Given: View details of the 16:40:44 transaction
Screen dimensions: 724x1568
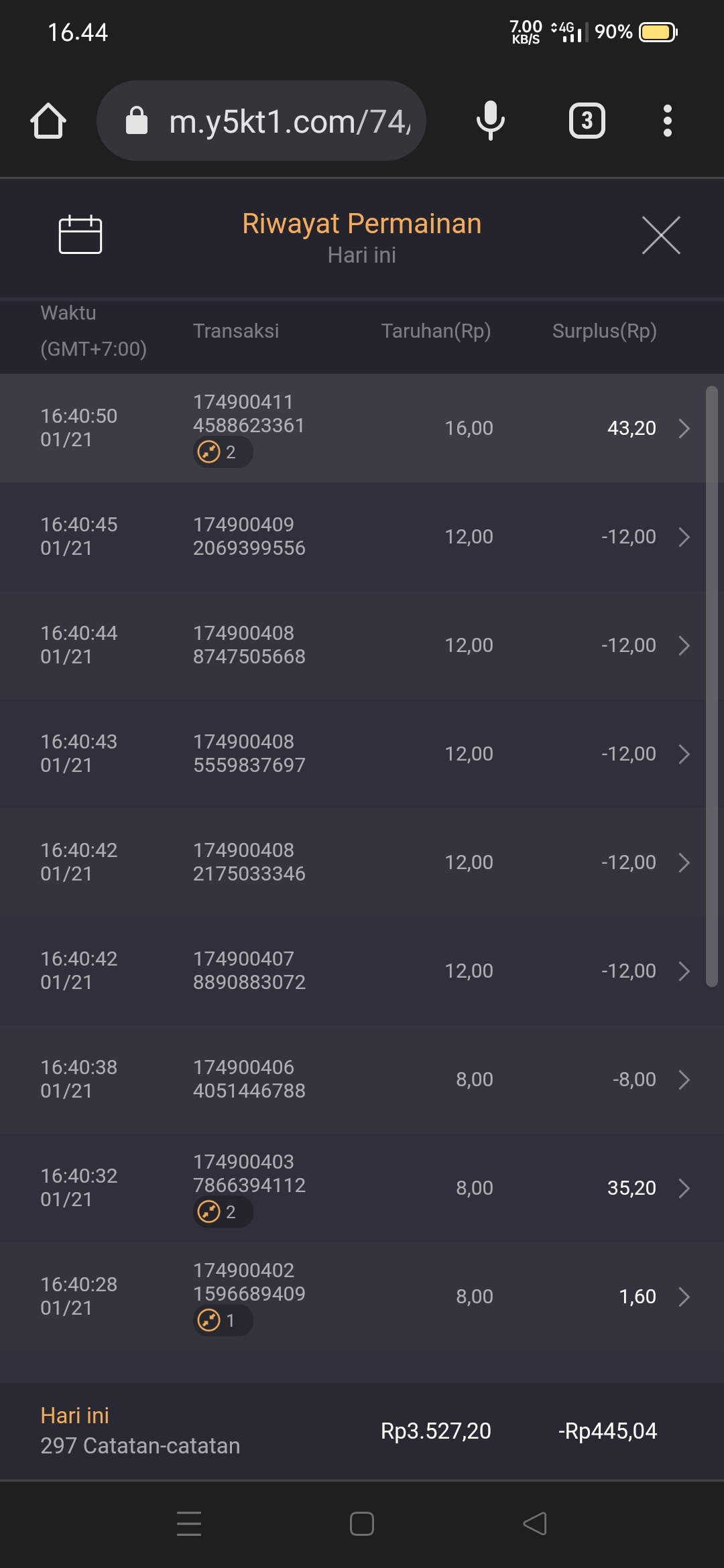Looking at the screenshot, I should 362,645.
